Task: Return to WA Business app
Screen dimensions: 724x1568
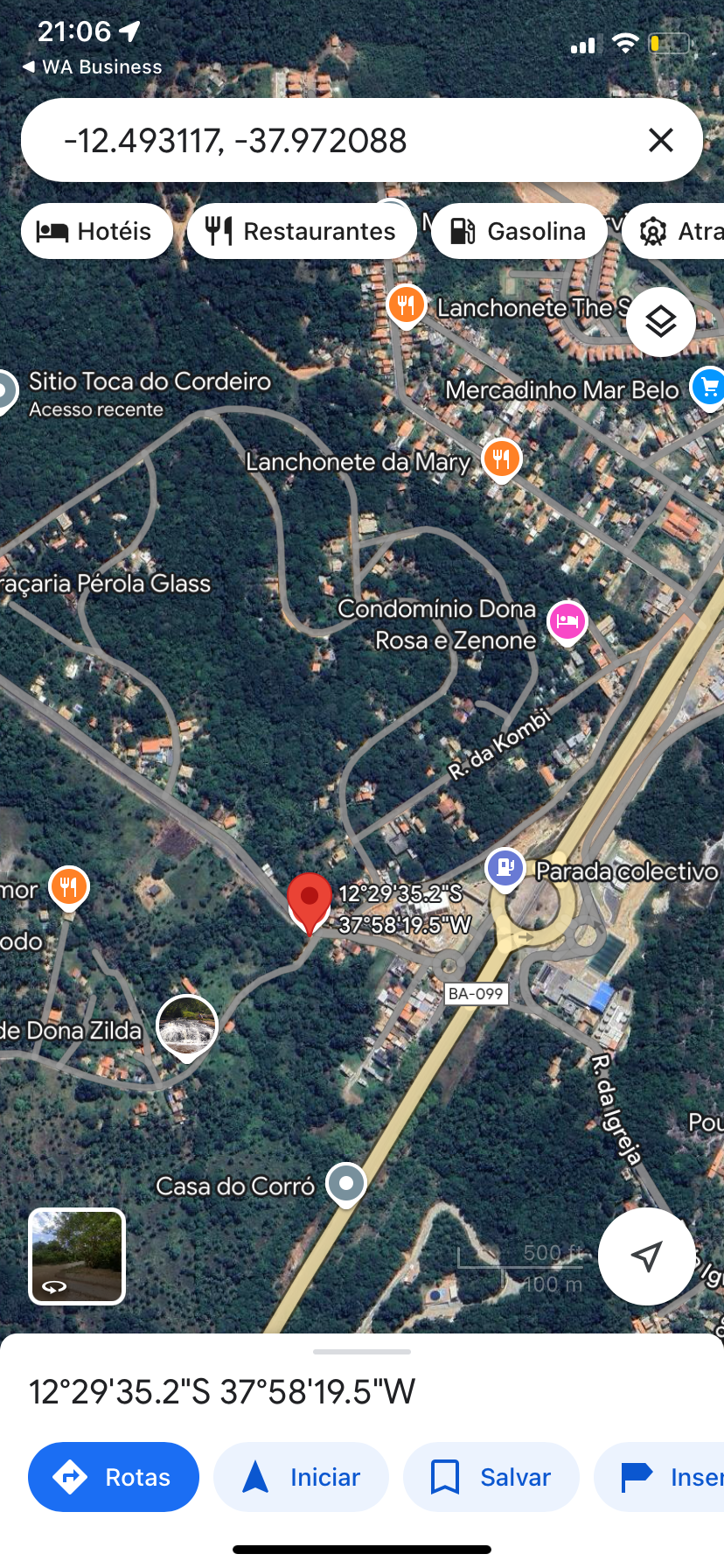Action: (x=92, y=66)
